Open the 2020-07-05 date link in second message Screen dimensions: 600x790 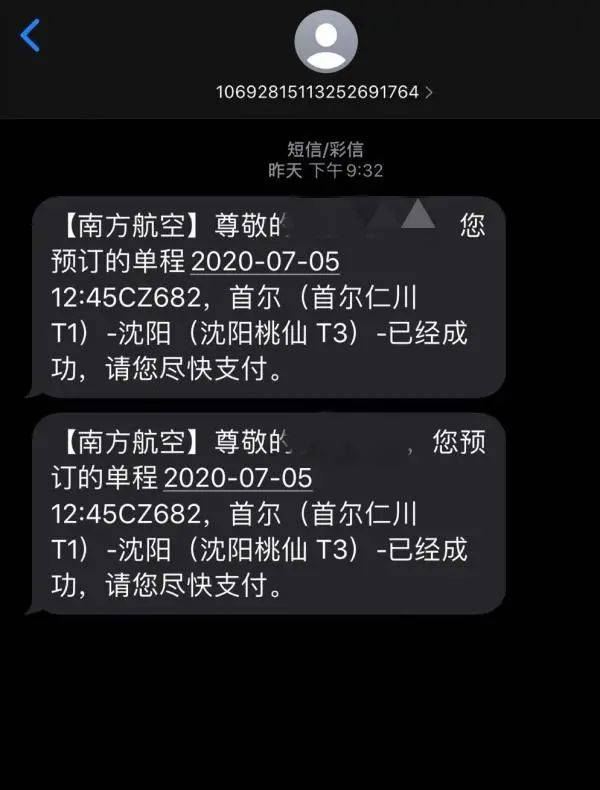(x=238, y=478)
